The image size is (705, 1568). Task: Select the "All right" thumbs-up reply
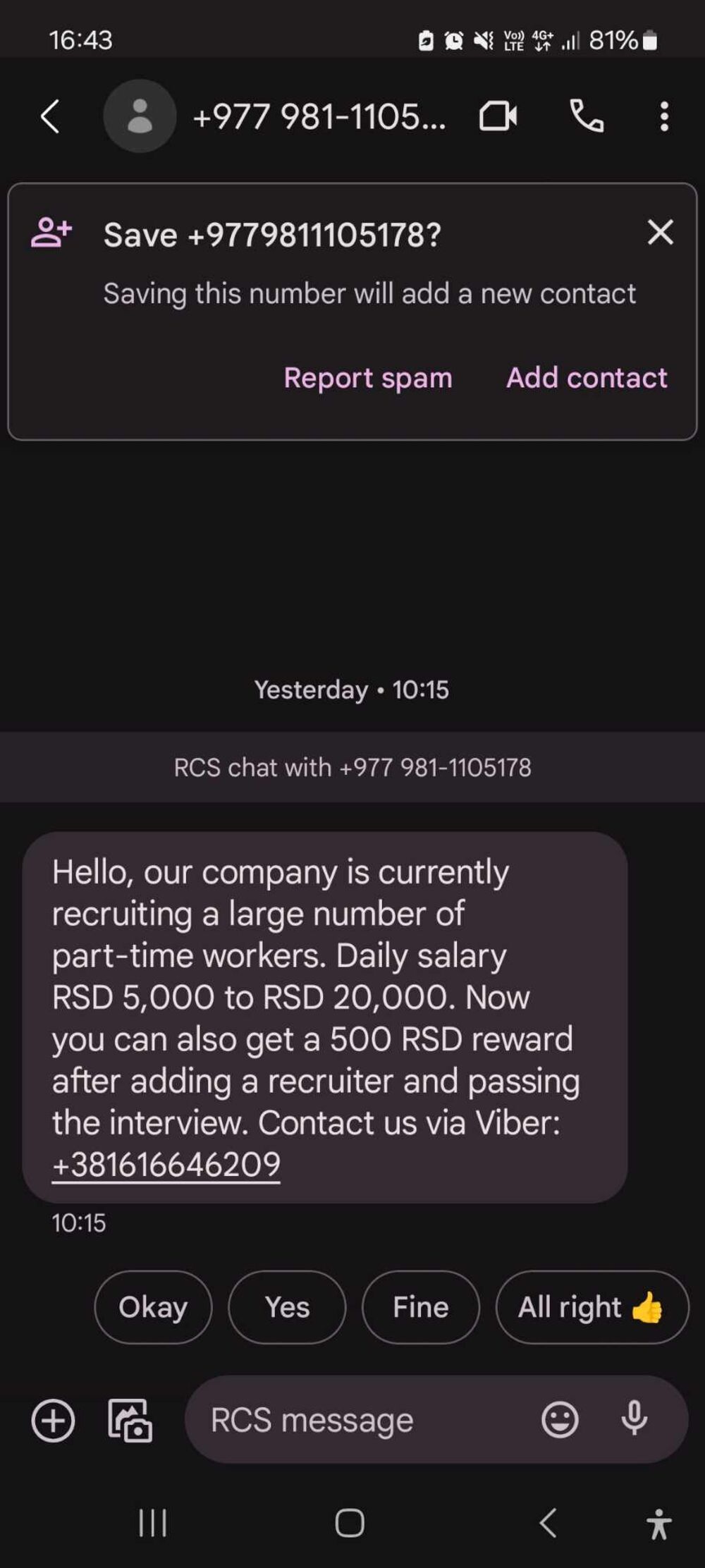[x=591, y=1307]
